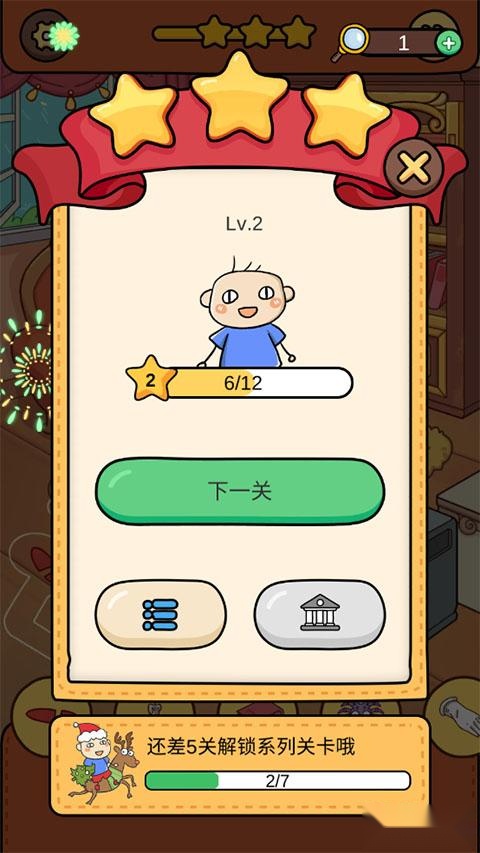Open the series levels unlock banner

pyautogui.click(x=240, y=764)
